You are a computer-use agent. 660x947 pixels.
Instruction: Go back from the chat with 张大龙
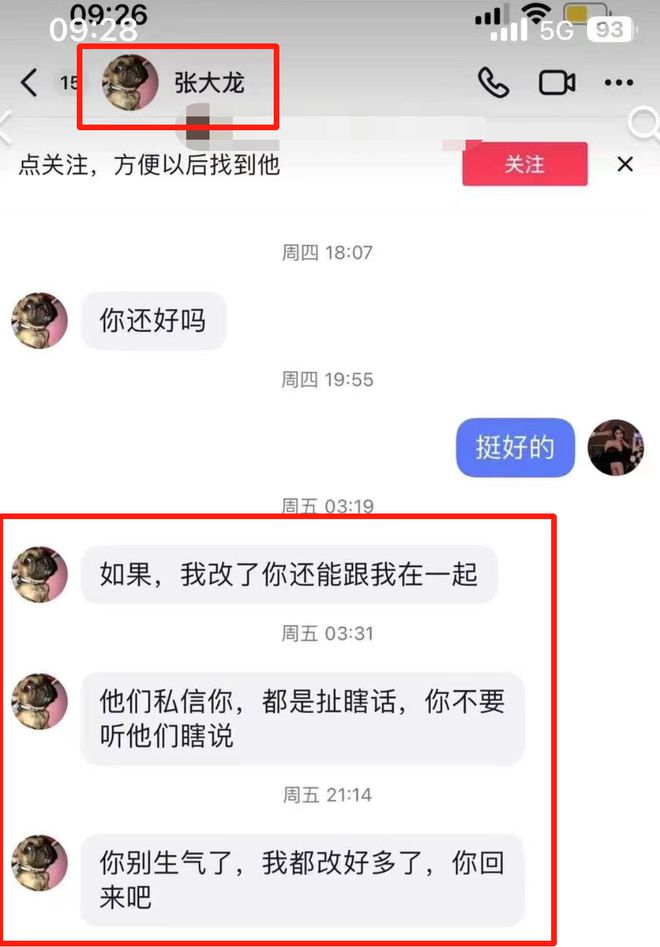[x=29, y=82]
